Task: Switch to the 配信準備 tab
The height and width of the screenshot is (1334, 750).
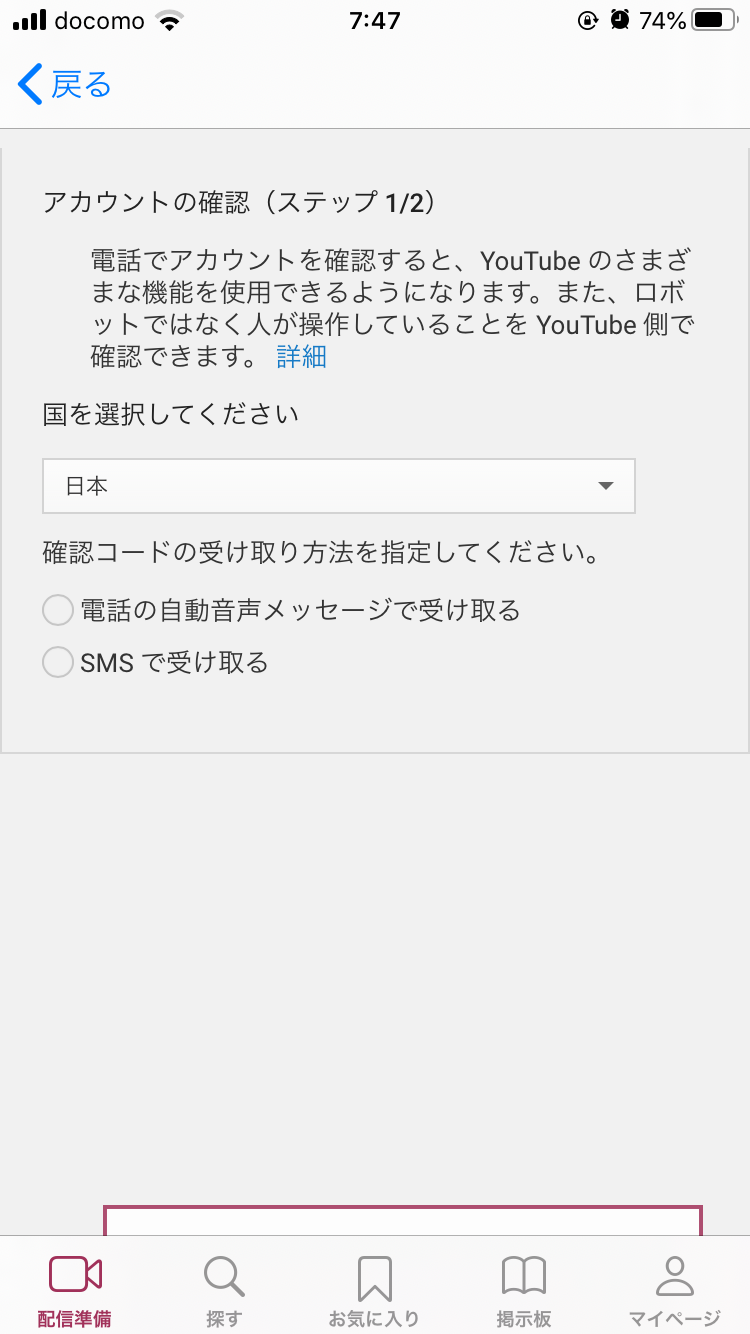Action: (75, 1290)
